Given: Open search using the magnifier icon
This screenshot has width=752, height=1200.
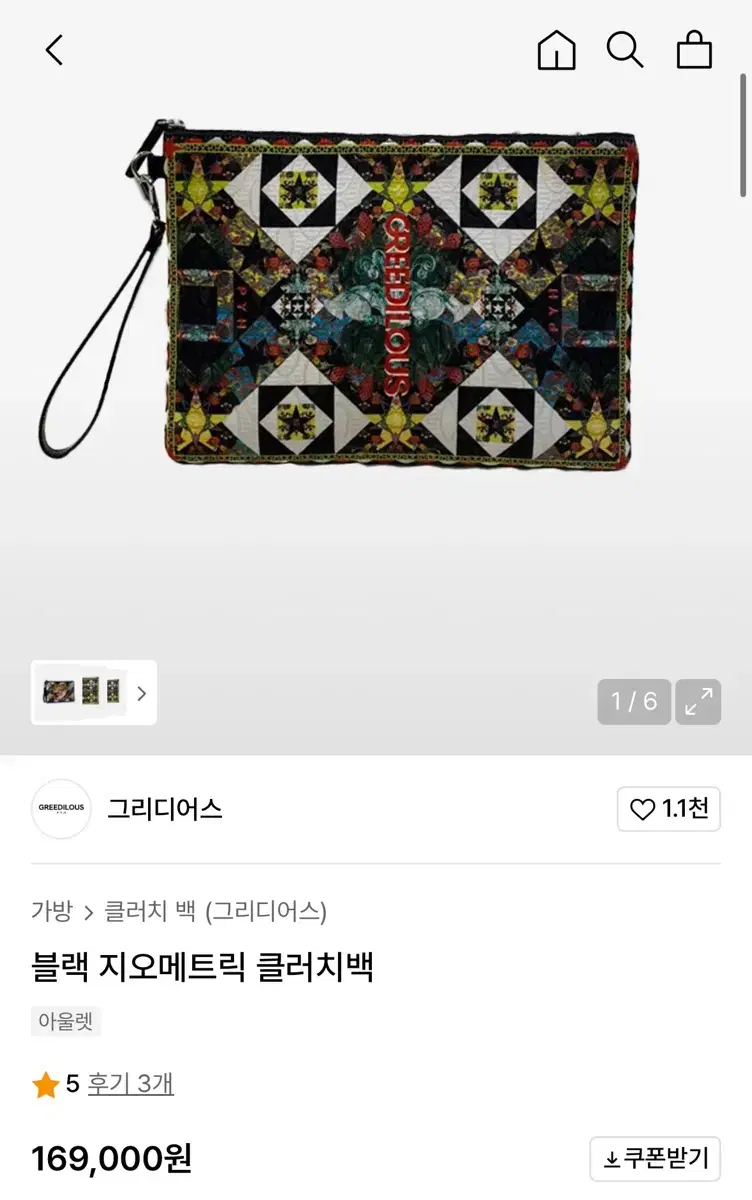Looking at the screenshot, I should pyautogui.click(x=625, y=49).
